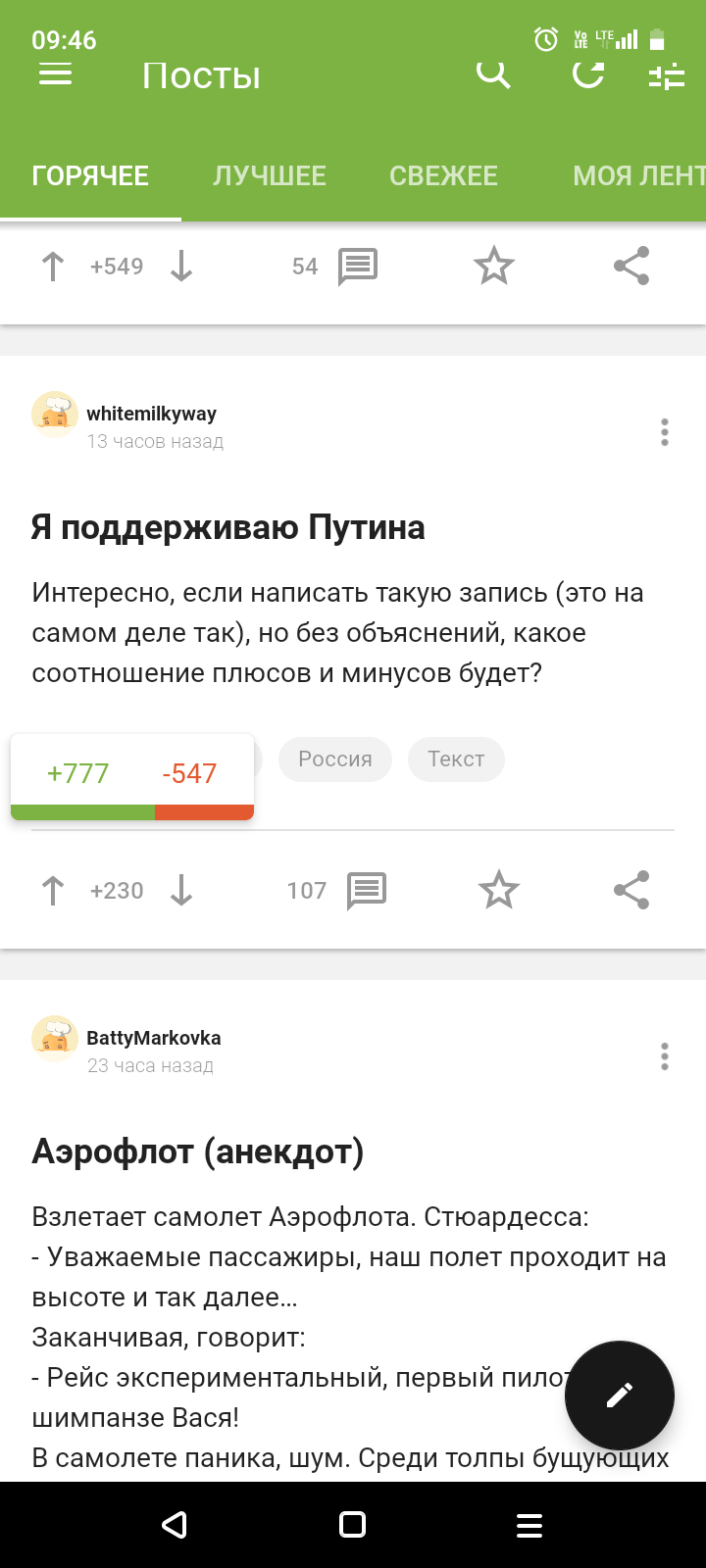Share the post rated +549

(631, 266)
